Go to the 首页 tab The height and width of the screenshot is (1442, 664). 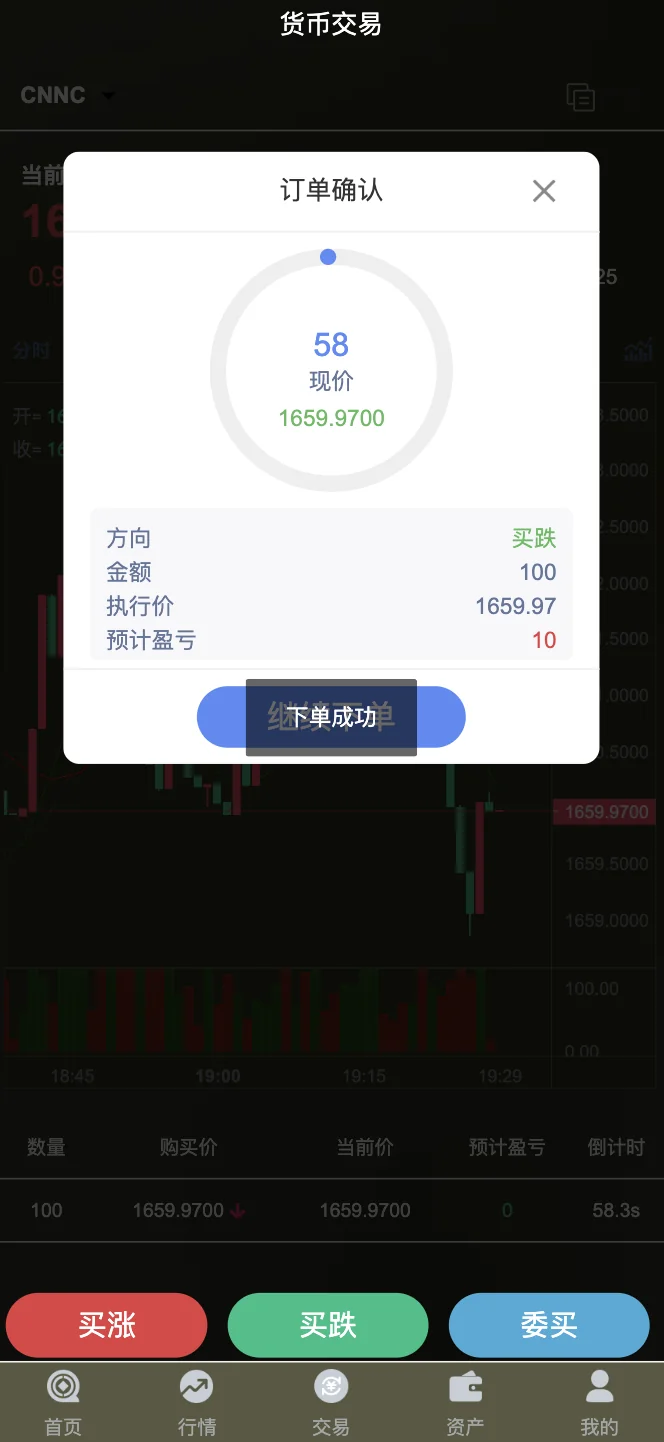pyautogui.click(x=63, y=1402)
